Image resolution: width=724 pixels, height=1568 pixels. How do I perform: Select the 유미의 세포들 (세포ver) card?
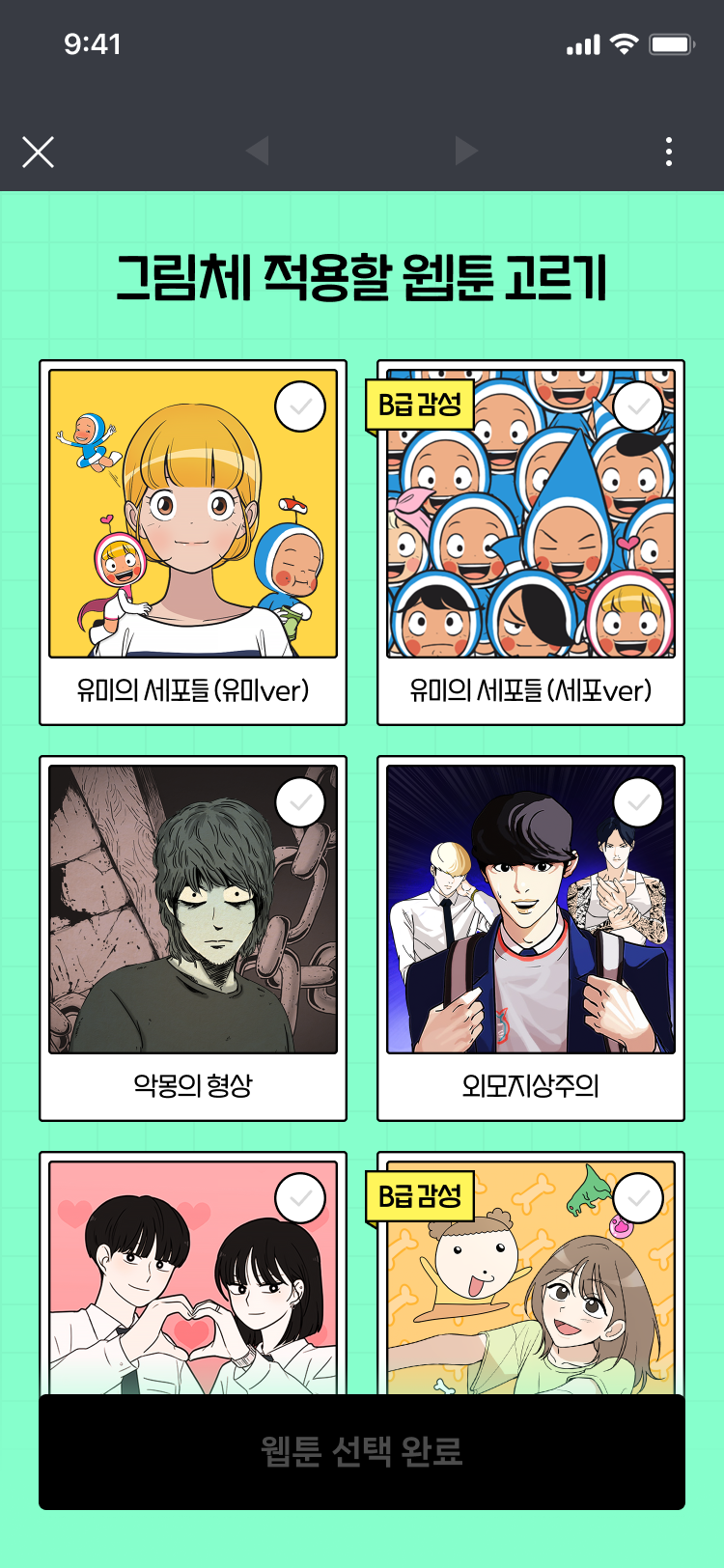(530, 542)
